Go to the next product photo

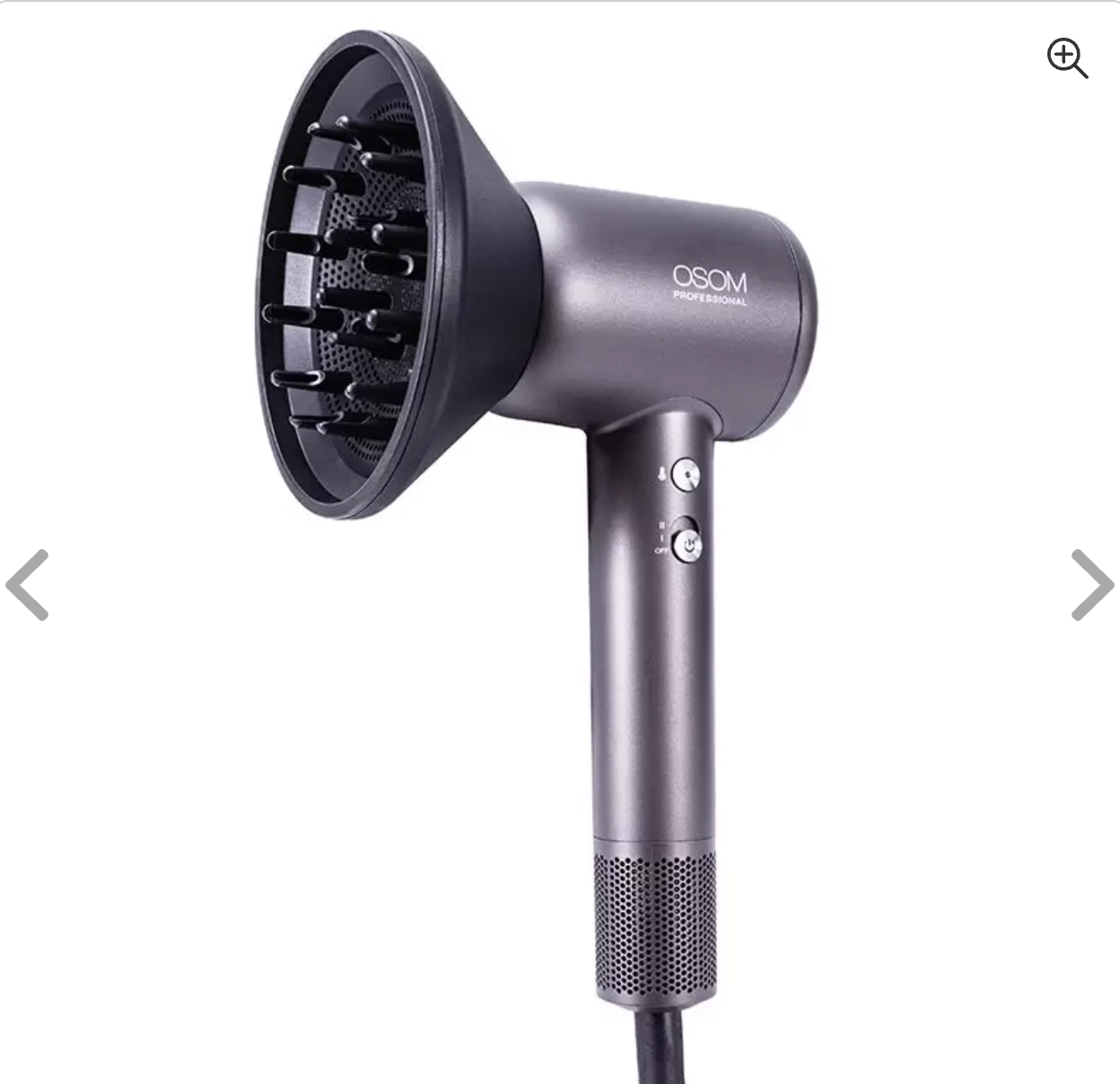pyautogui.click(x=1091, y=585)
